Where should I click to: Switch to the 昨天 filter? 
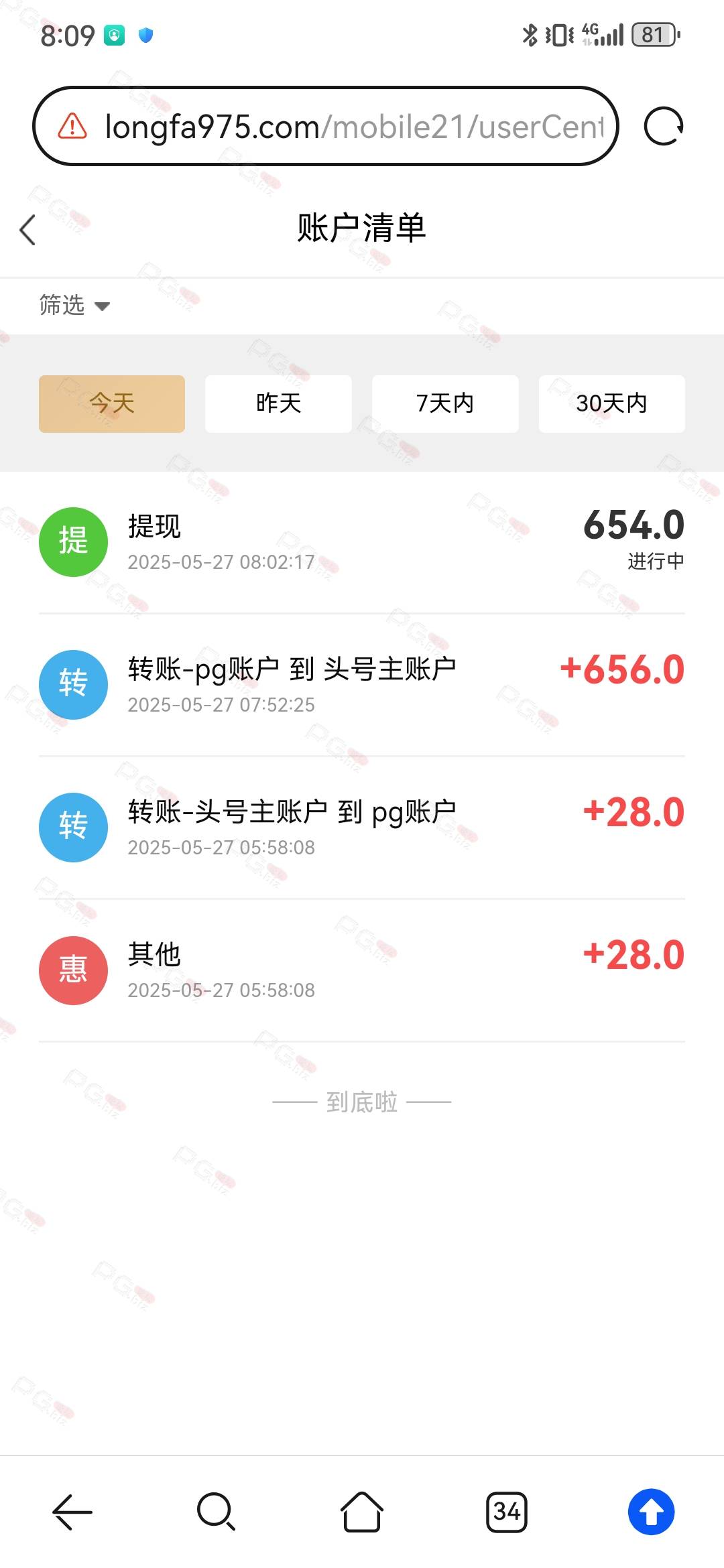click(278, 403)
